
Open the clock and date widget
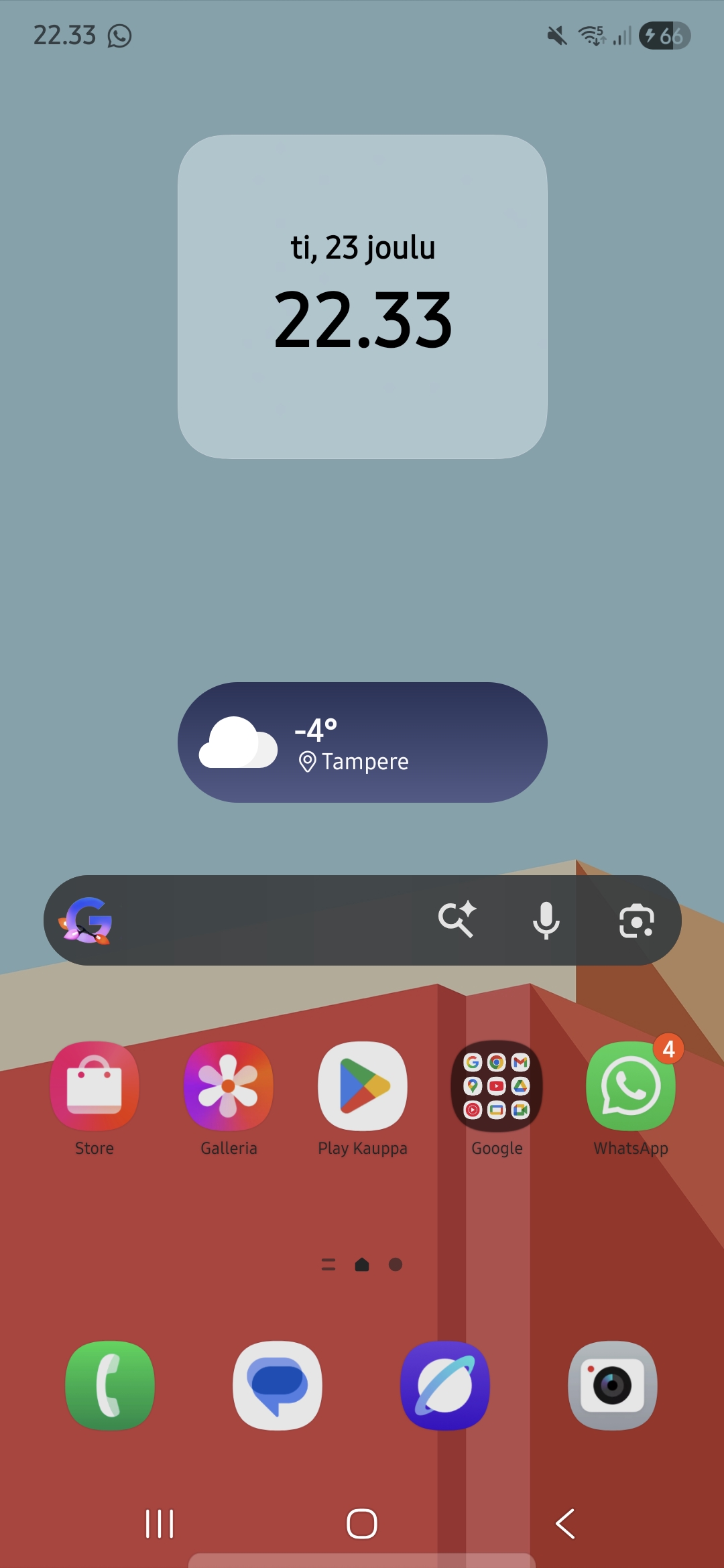pyautogui.click(x=362, y=297)
